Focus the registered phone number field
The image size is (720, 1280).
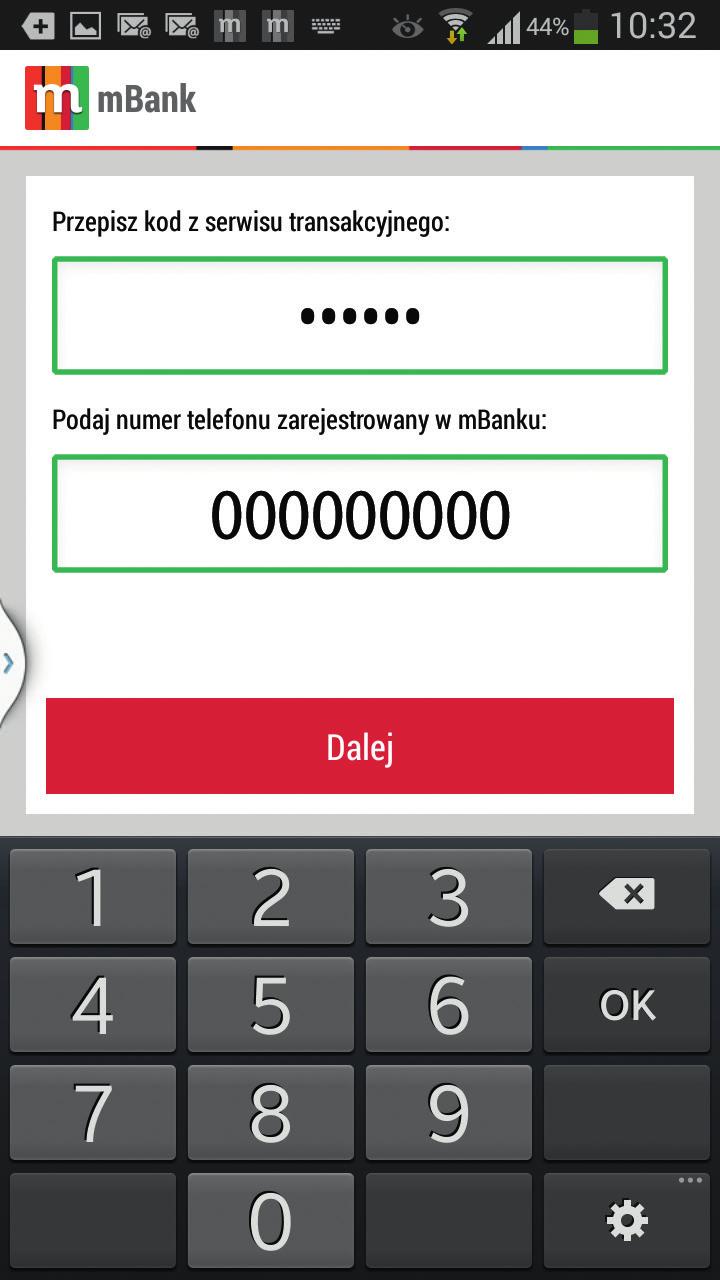pos(360,514)
